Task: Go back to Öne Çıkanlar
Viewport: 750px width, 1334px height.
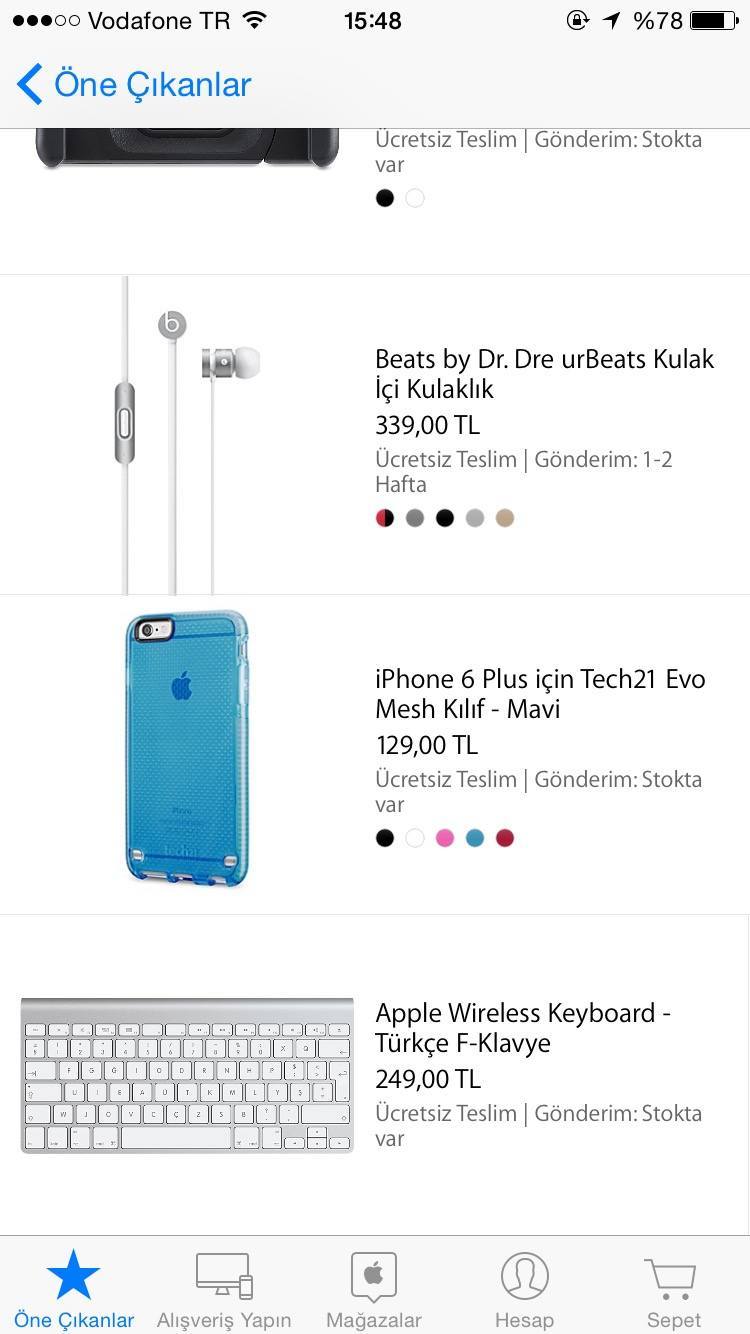Action: (134, 85)
